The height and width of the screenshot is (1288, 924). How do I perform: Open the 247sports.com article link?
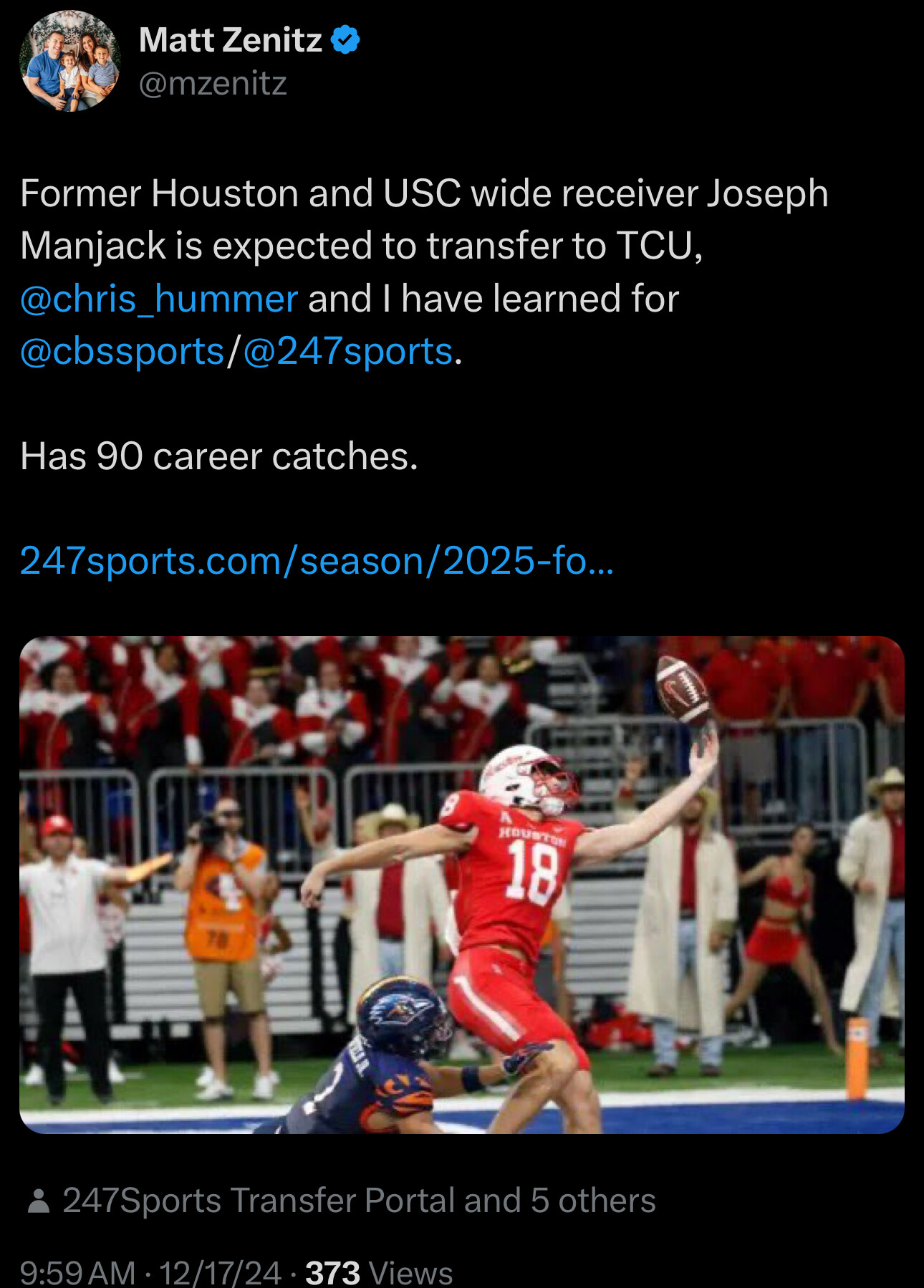pos(317,561)
